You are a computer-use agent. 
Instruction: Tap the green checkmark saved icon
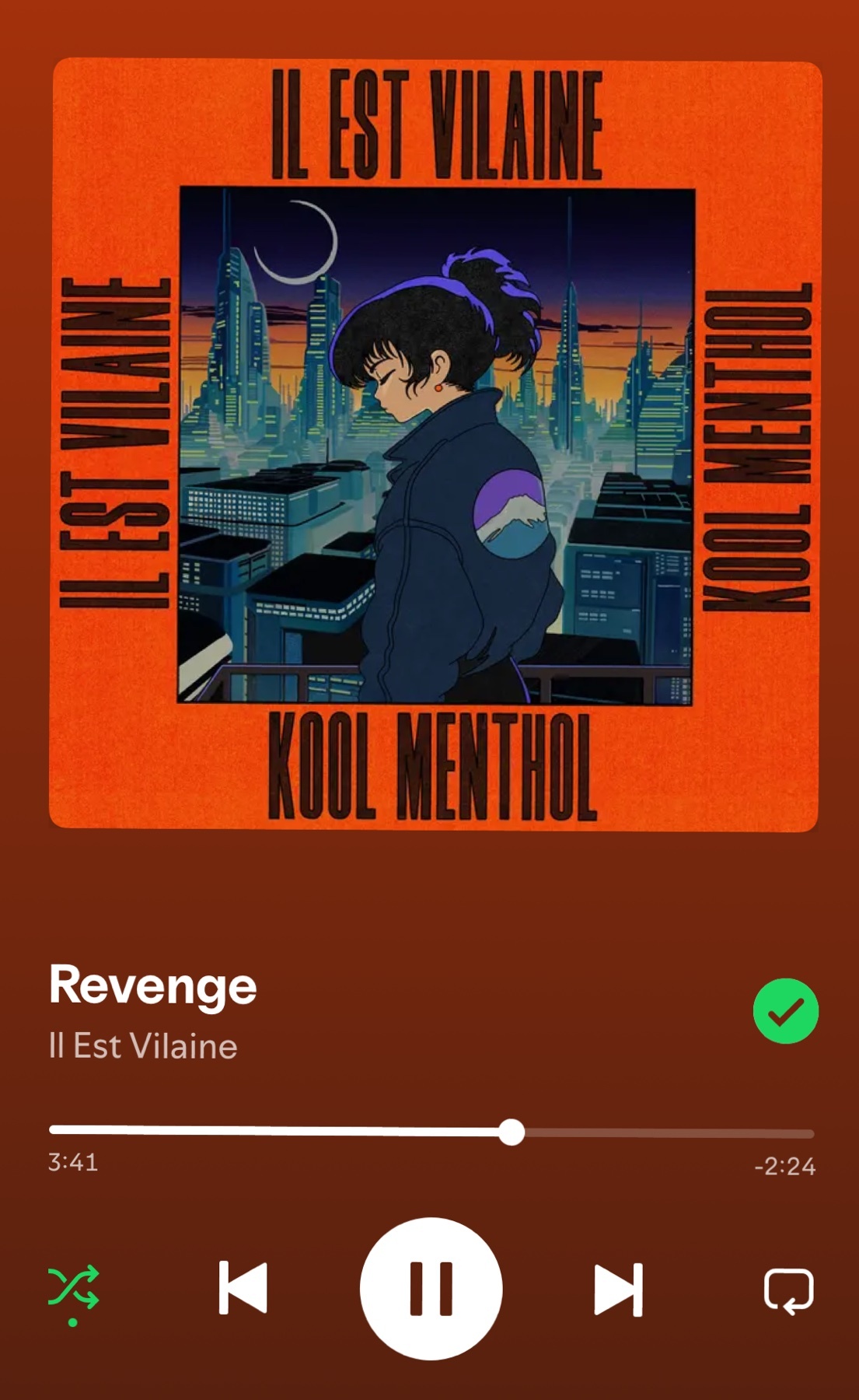785,1010
